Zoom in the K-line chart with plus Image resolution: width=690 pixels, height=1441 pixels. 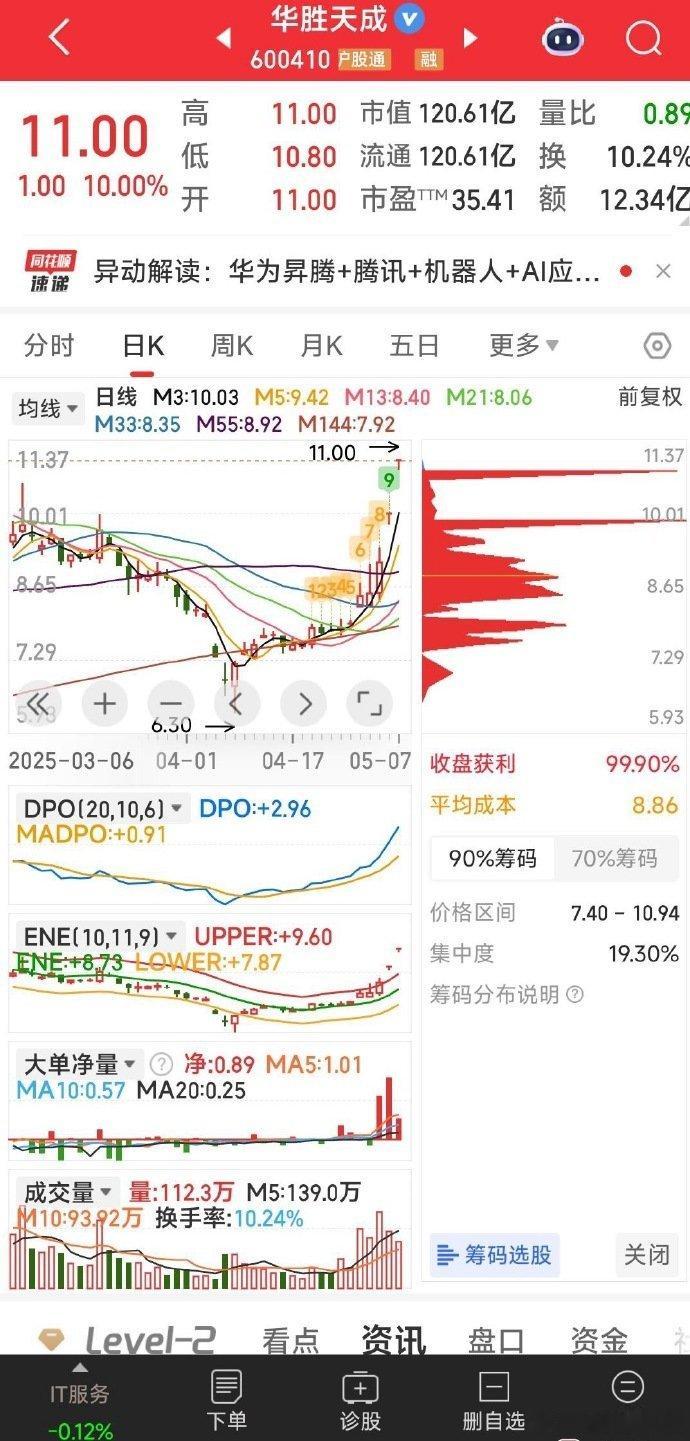coord(105,703)
